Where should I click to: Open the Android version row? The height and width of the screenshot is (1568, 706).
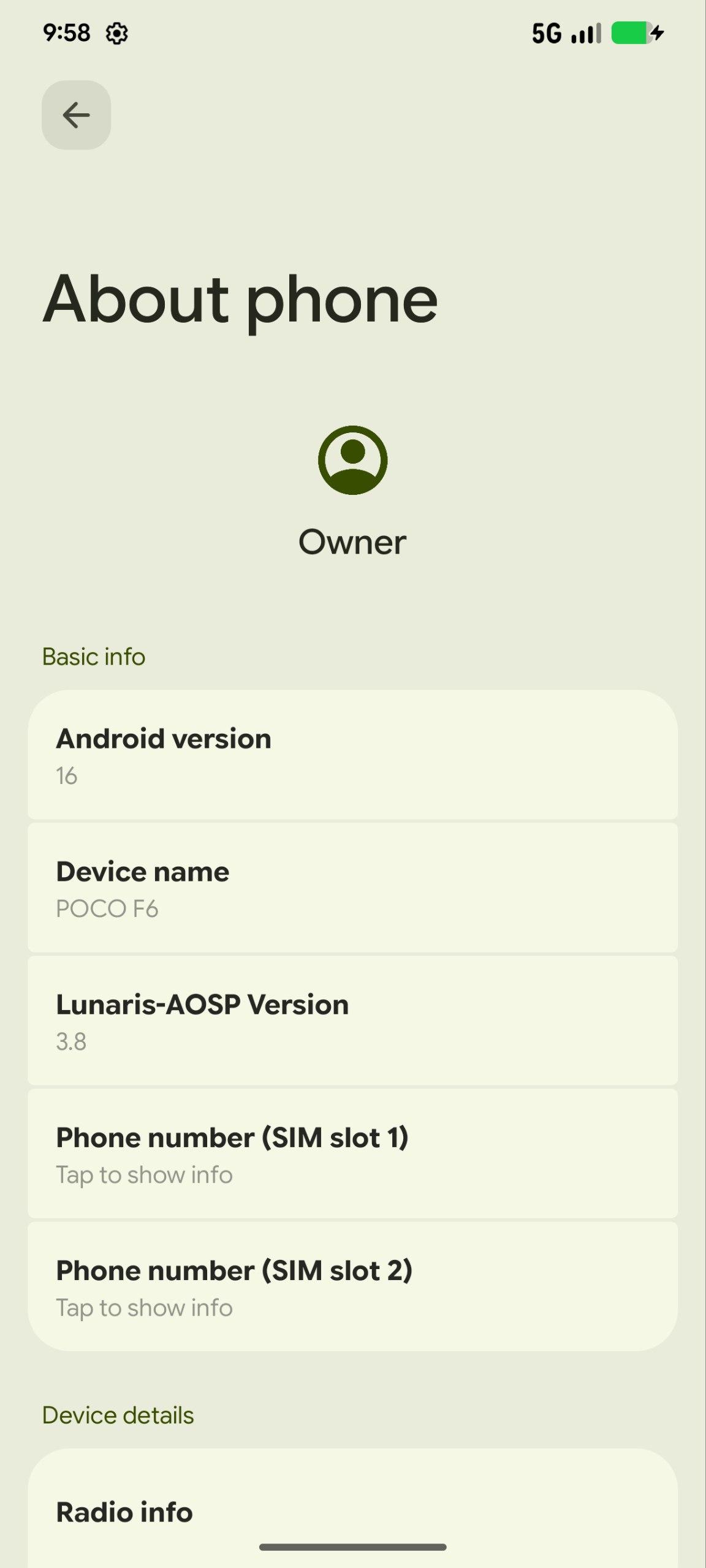[352, 755]
